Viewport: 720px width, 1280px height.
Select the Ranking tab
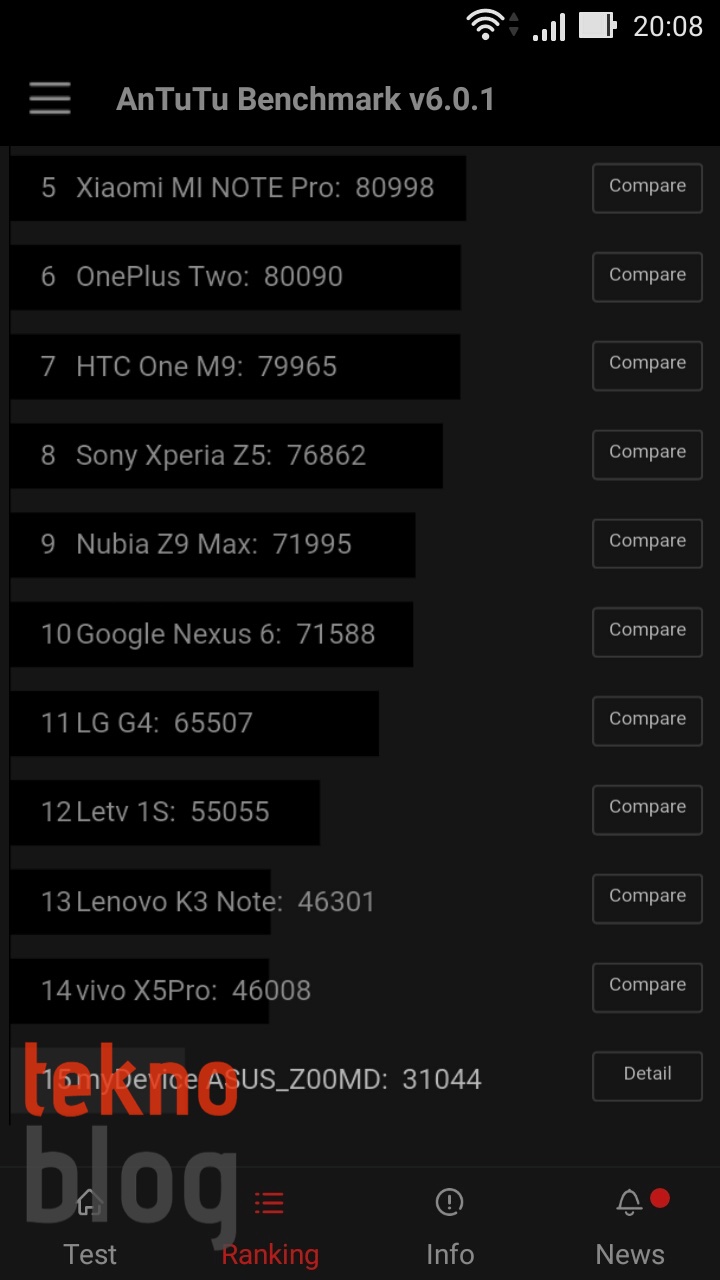click(270, 1226)
